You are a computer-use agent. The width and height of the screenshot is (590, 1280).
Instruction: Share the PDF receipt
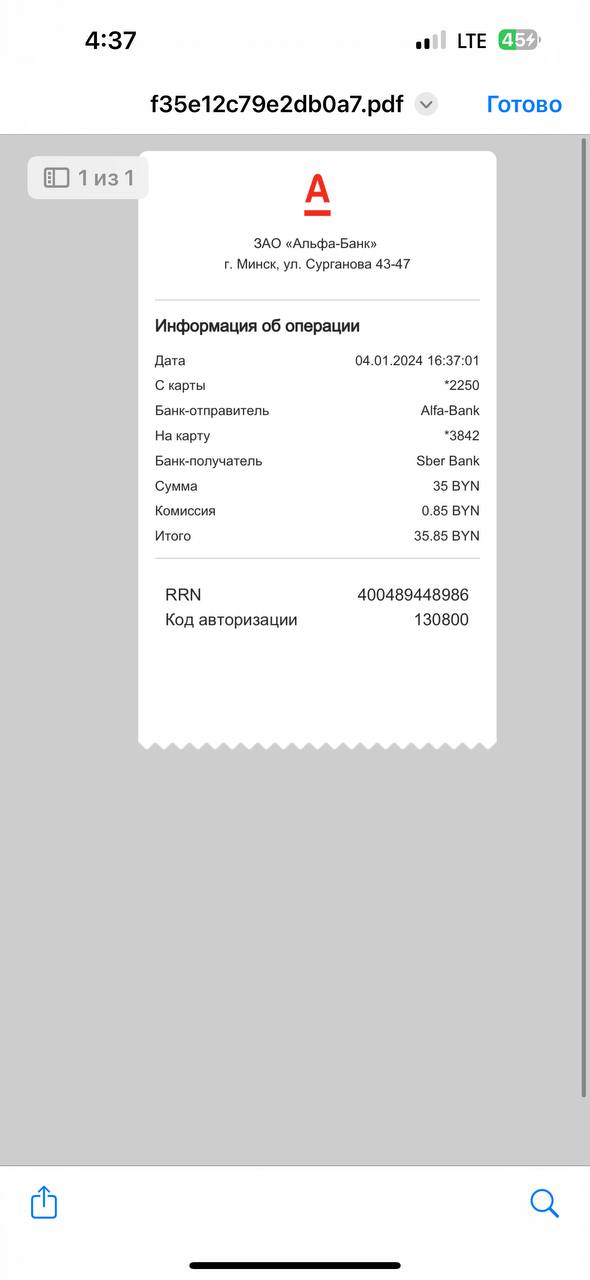(44, 1202)
